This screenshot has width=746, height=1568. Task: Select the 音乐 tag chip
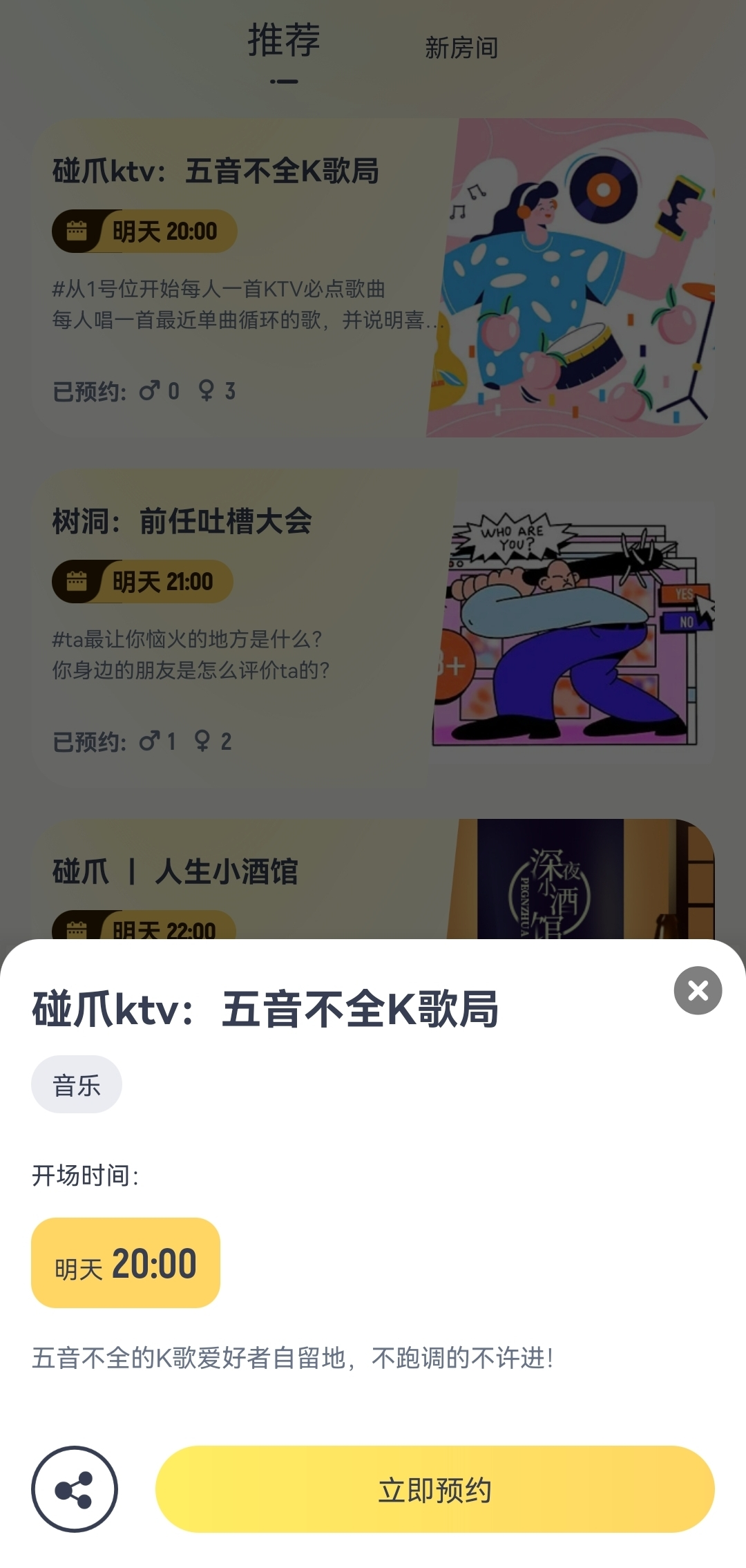(77, 1084)
